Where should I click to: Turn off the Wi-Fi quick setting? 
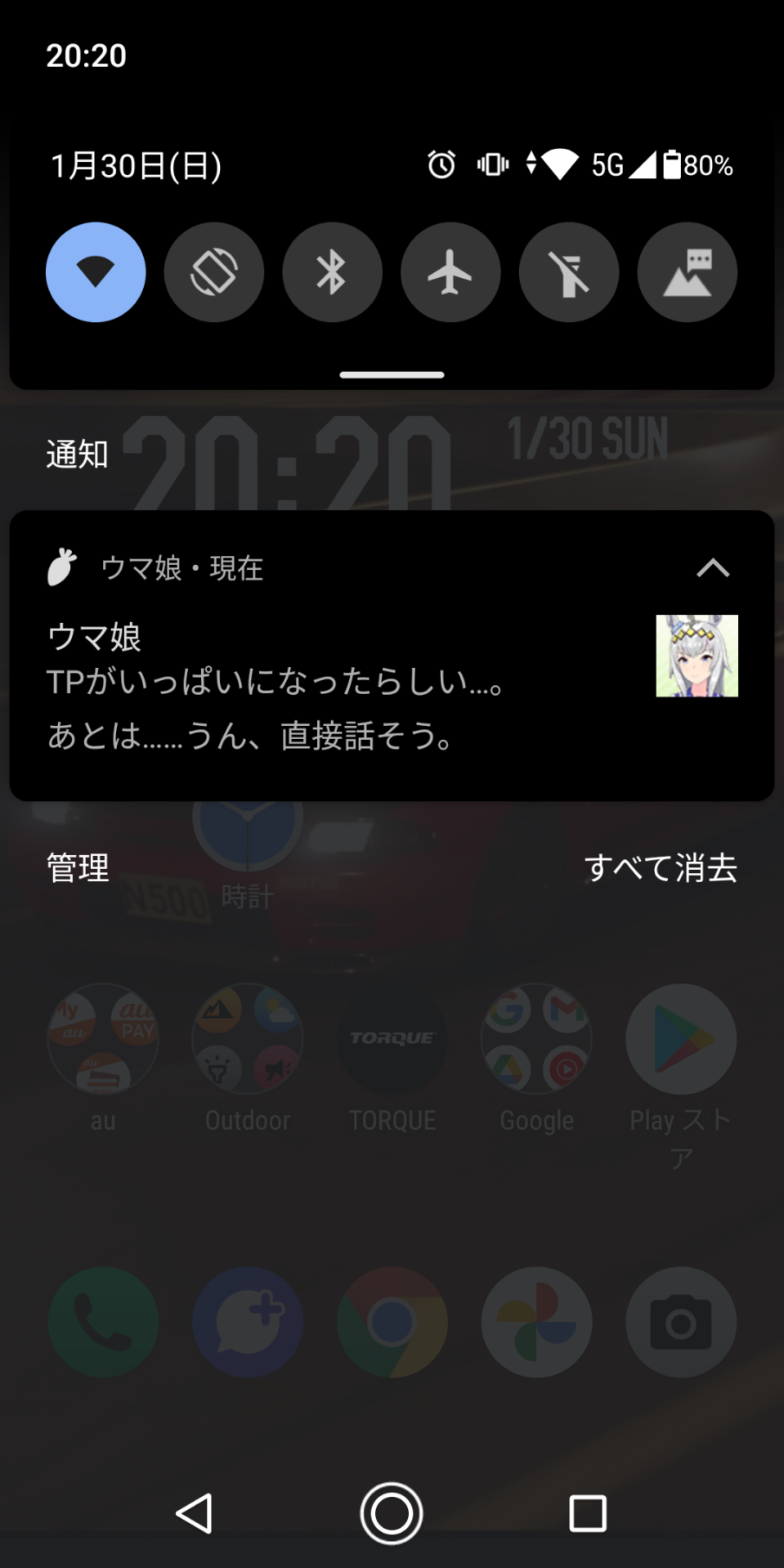point(95,272)
